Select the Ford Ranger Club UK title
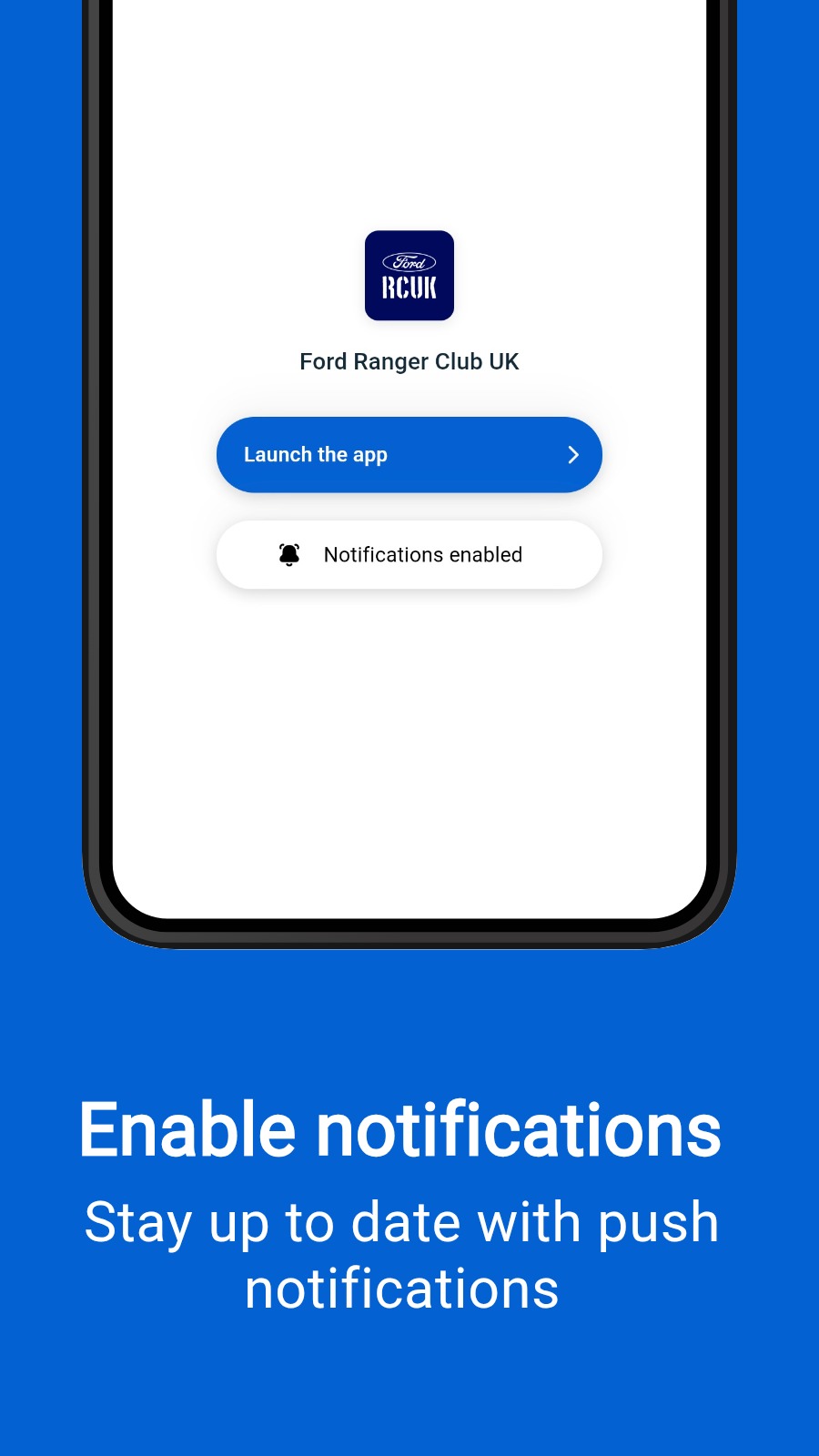This screenshot has height=1456, width=819. click(x=409, y=361)
